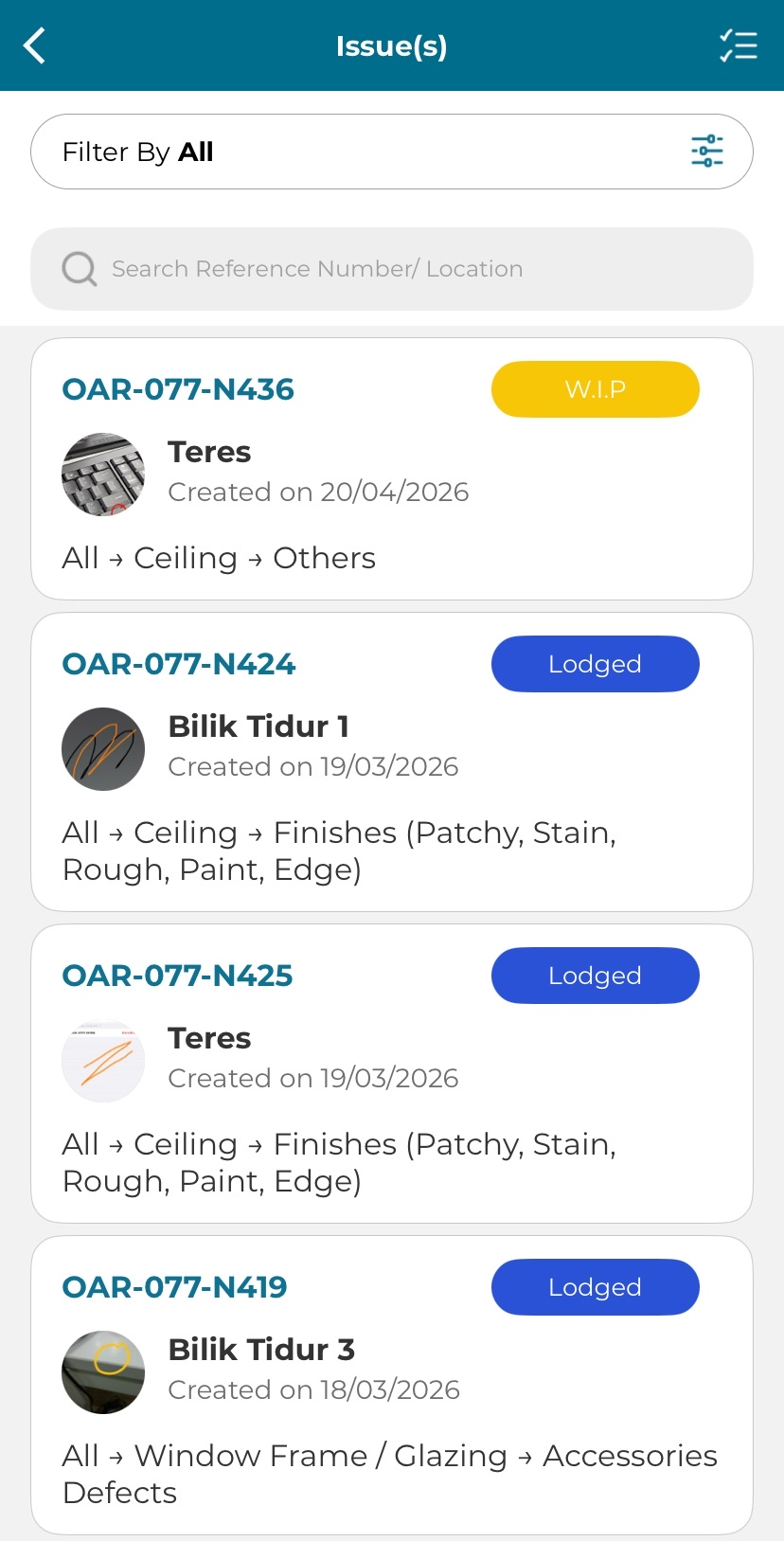Open the checklist icon in the header
784x1541 pixels.
point(738,45)
